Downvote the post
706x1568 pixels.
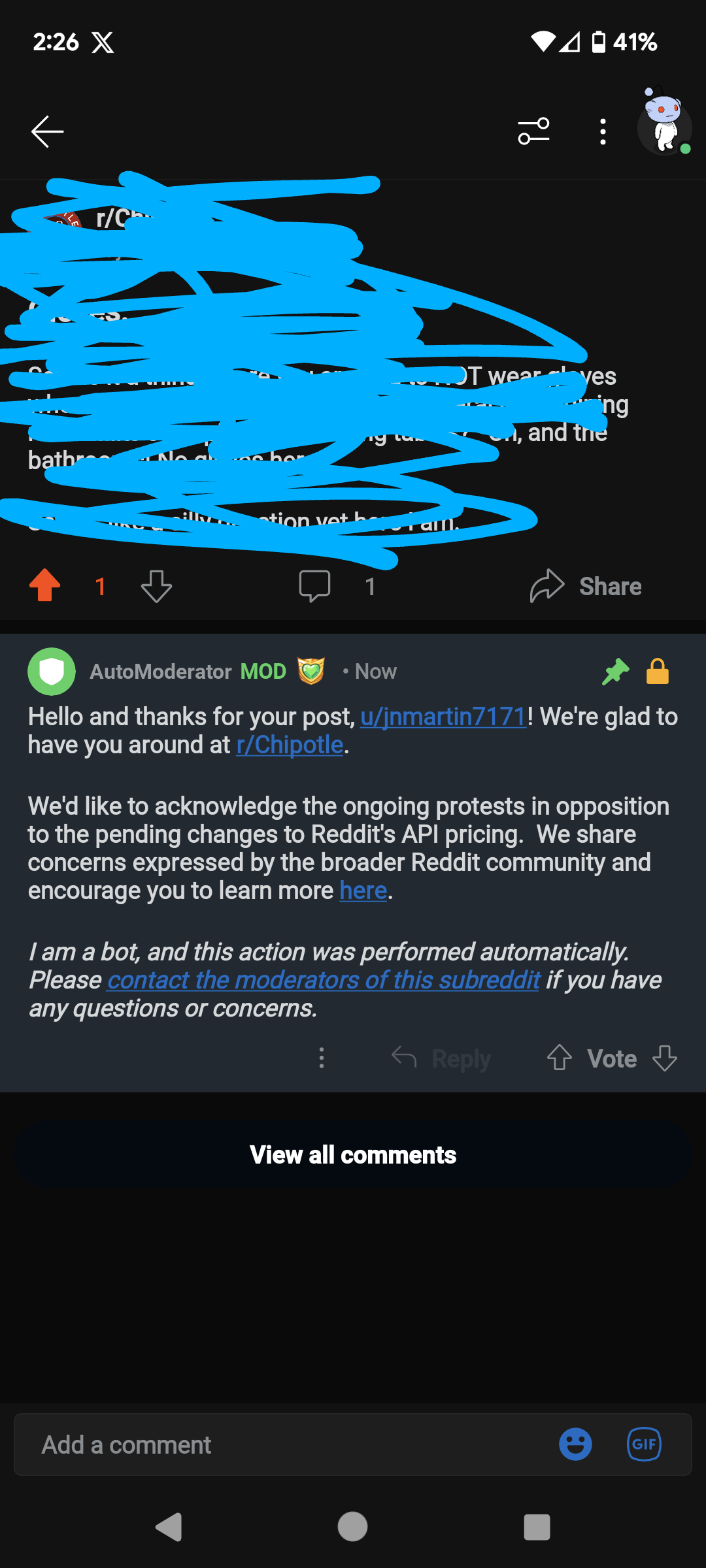tap(156, 585)
